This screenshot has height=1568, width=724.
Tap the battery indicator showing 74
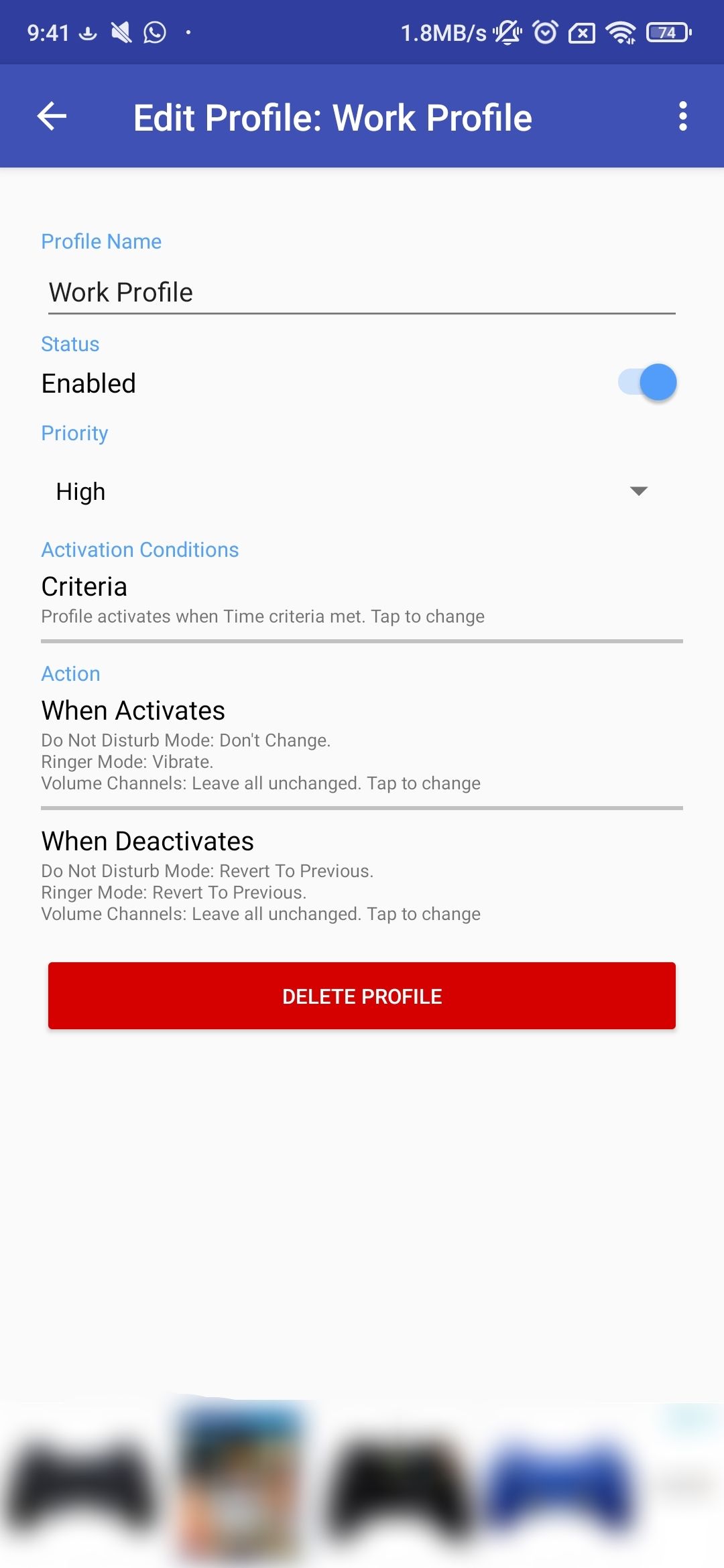pos(666,31)
